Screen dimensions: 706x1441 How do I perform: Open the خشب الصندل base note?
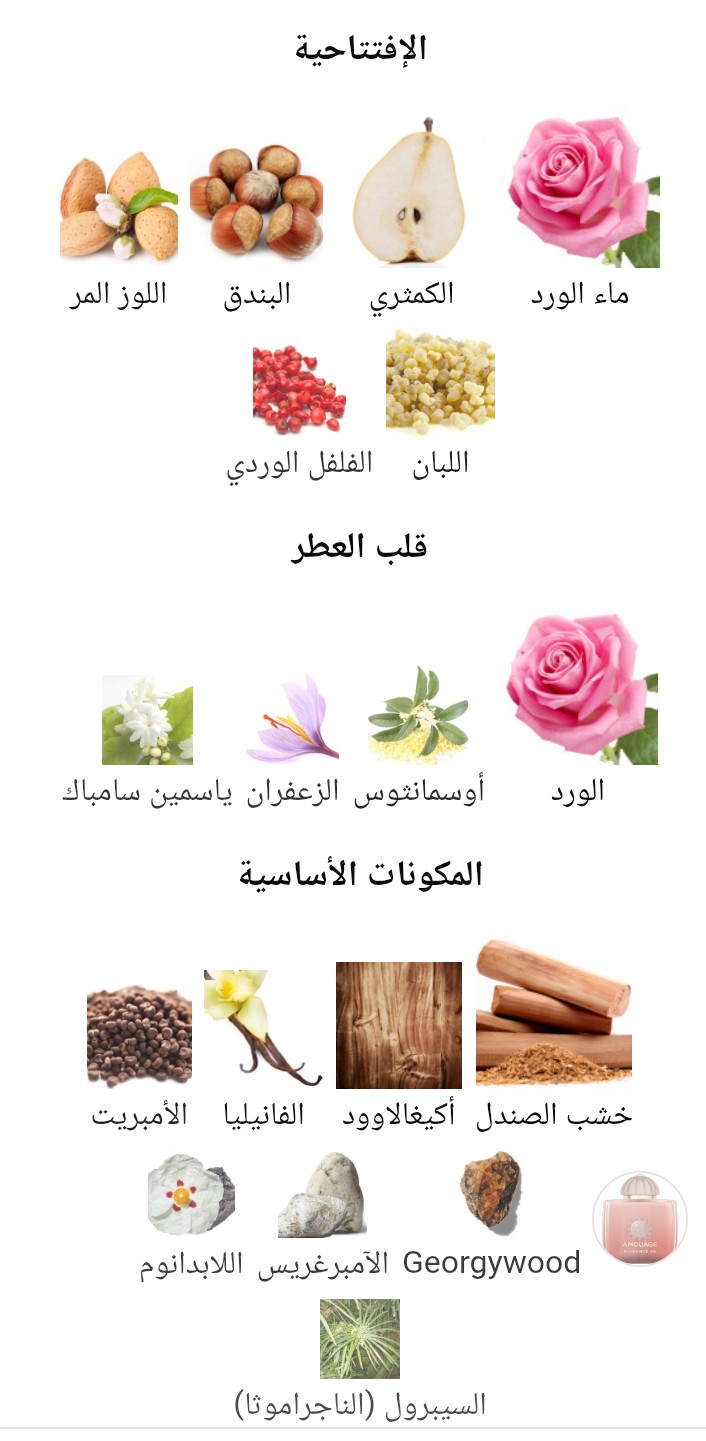(x=553, y=1013)
